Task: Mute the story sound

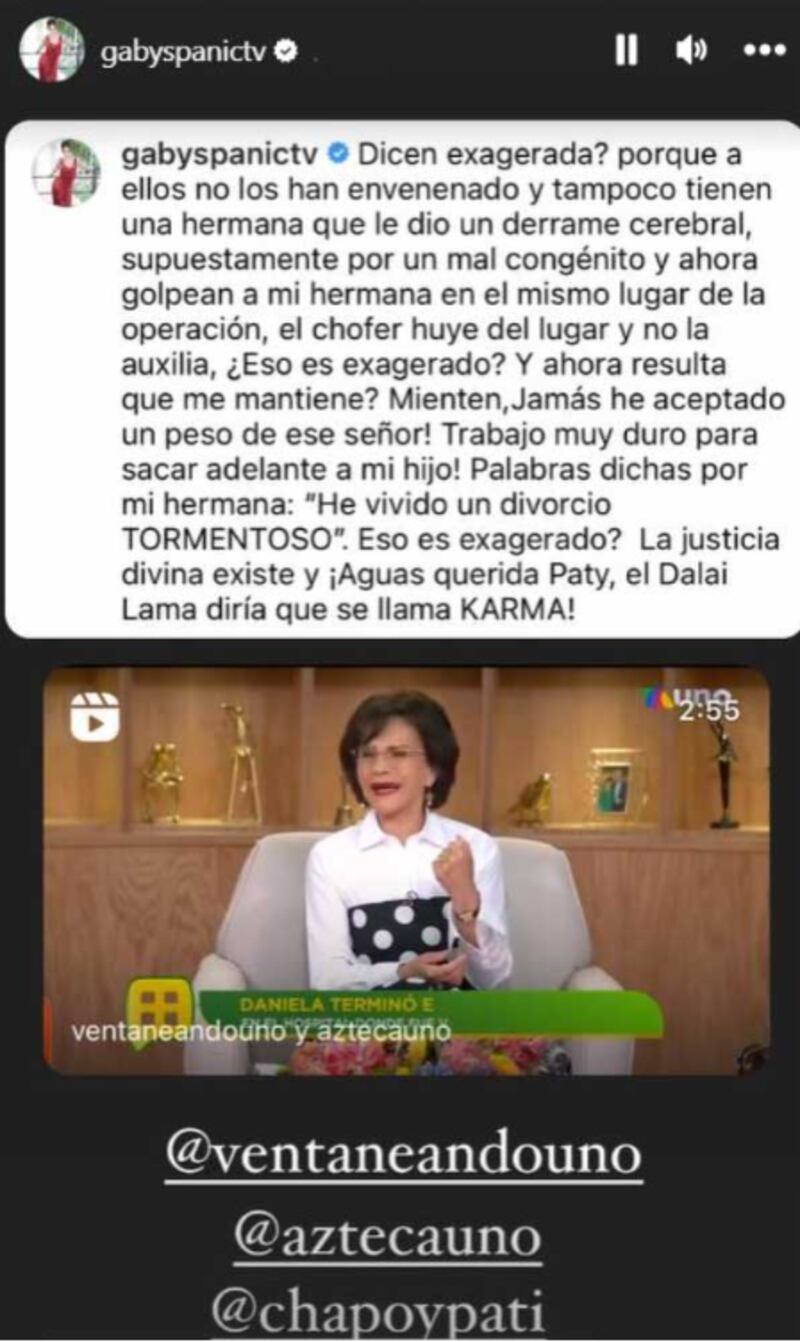Action: point(691,50)
